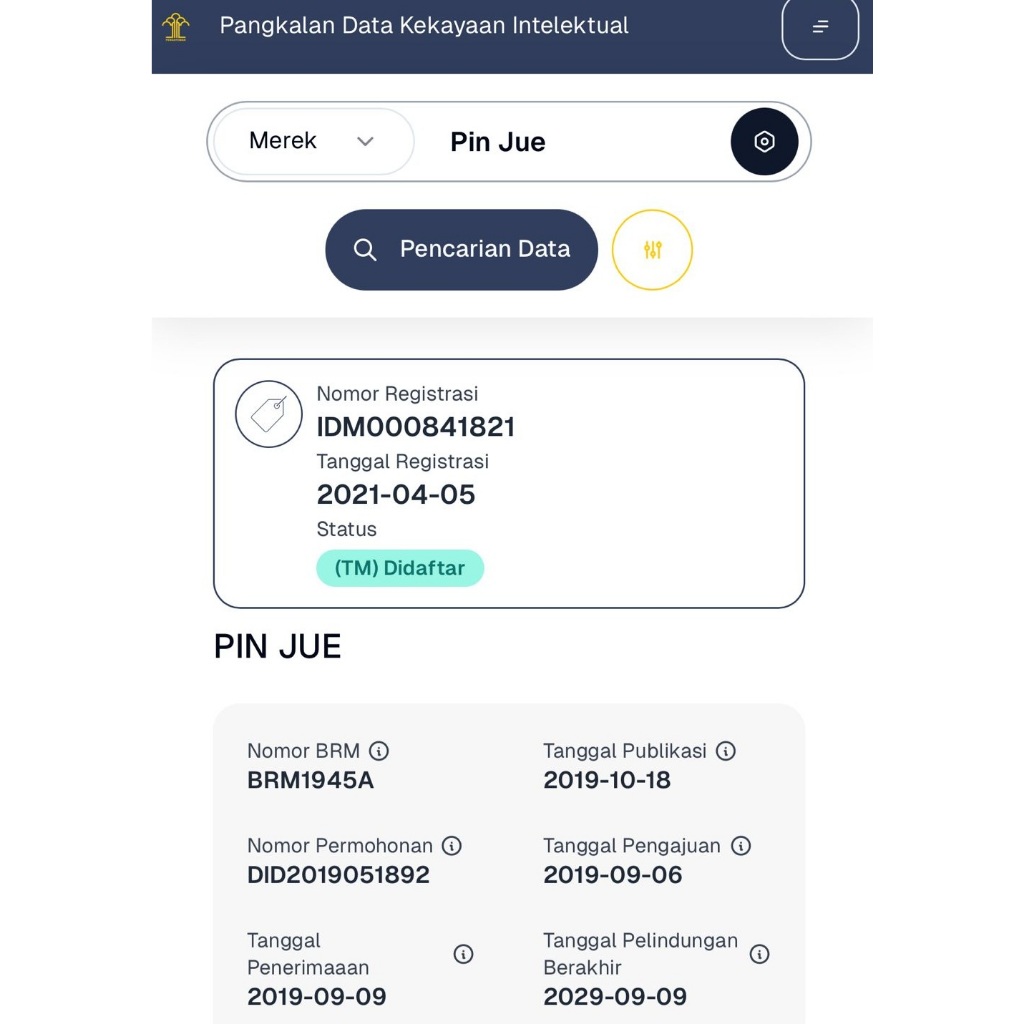Show info about Tanggal Pelindungan Berakhir

pyautogui.click(x=760, y=954)
